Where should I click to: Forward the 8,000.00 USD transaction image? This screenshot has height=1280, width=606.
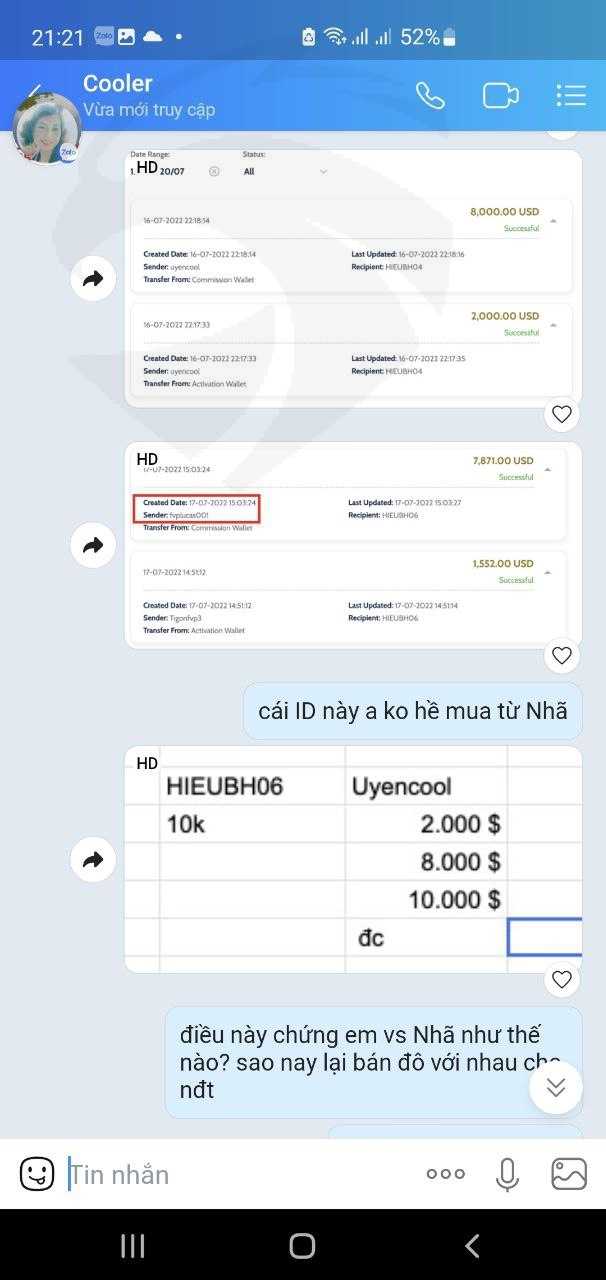tap(93, 280)
